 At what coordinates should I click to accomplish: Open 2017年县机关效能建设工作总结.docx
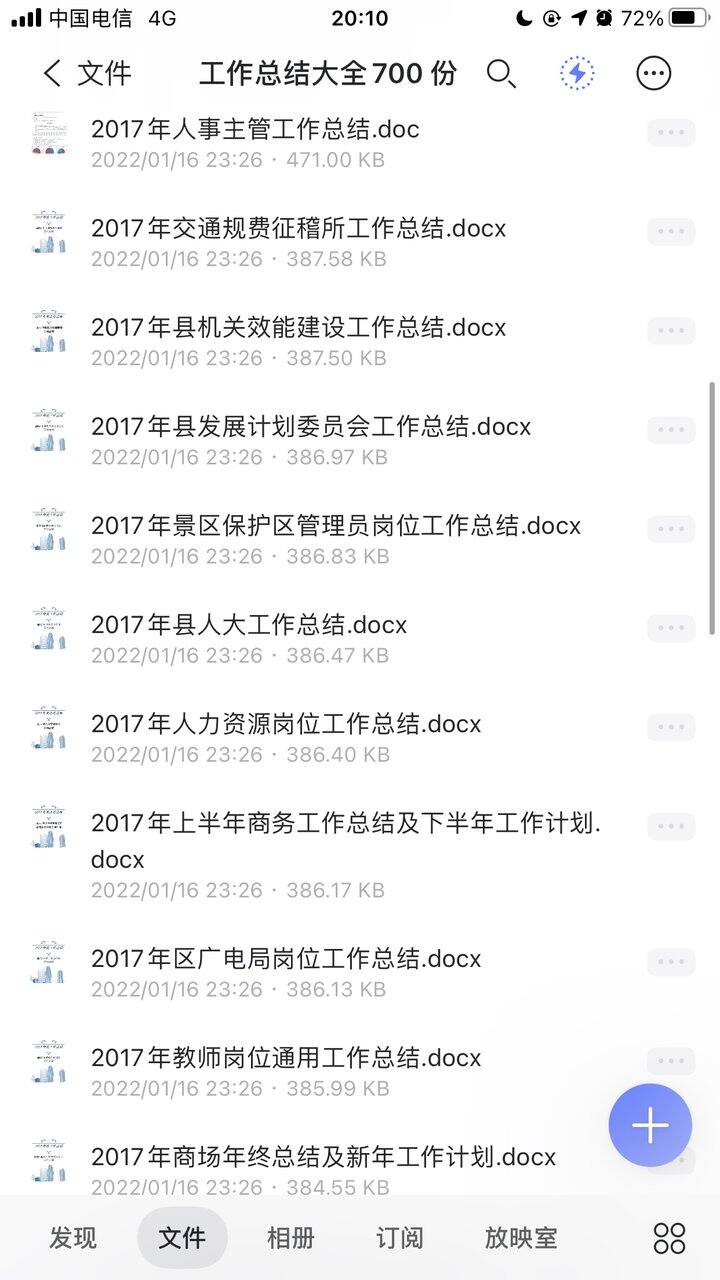(360, 341)
